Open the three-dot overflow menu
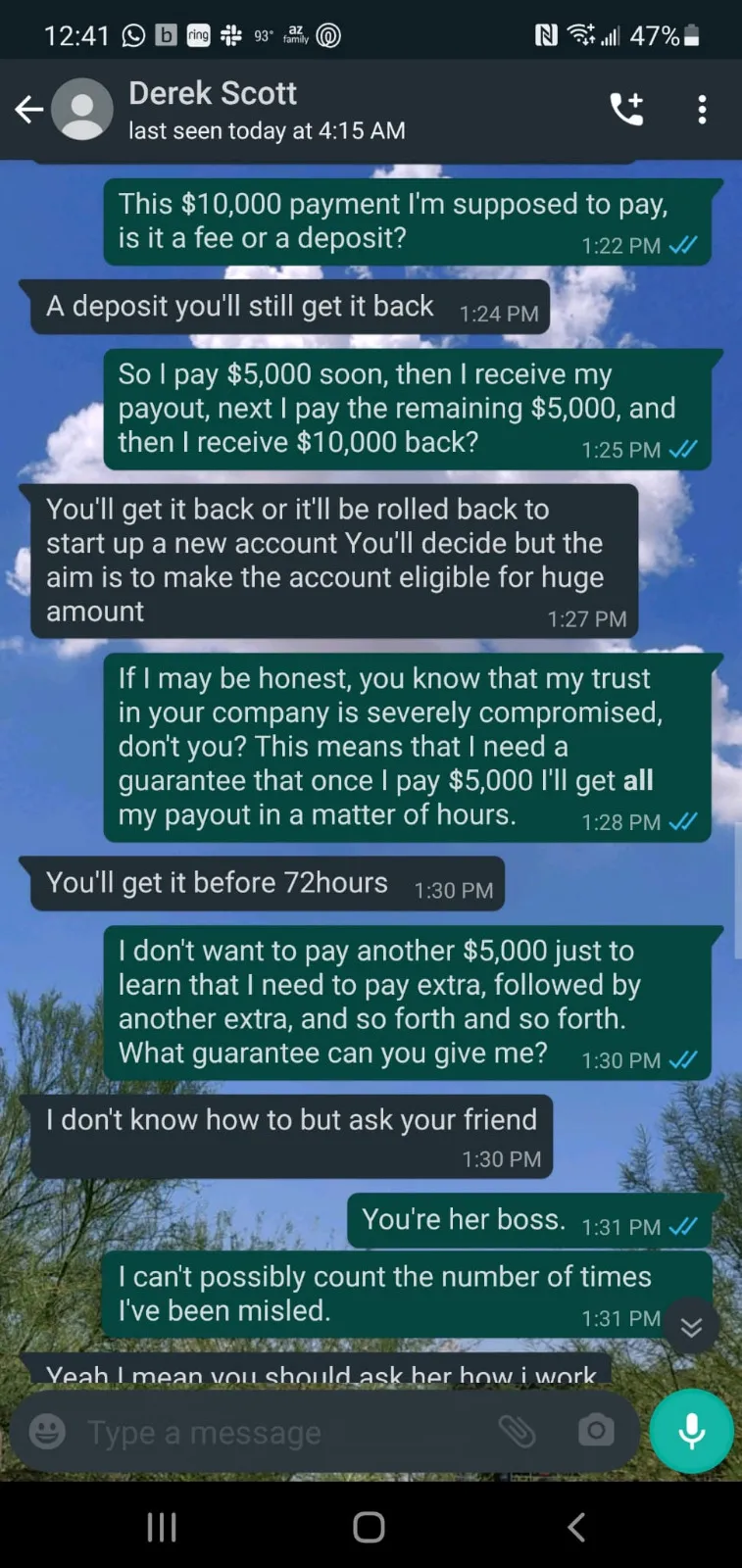The image size is (742, 1568). tap(702, 109)
